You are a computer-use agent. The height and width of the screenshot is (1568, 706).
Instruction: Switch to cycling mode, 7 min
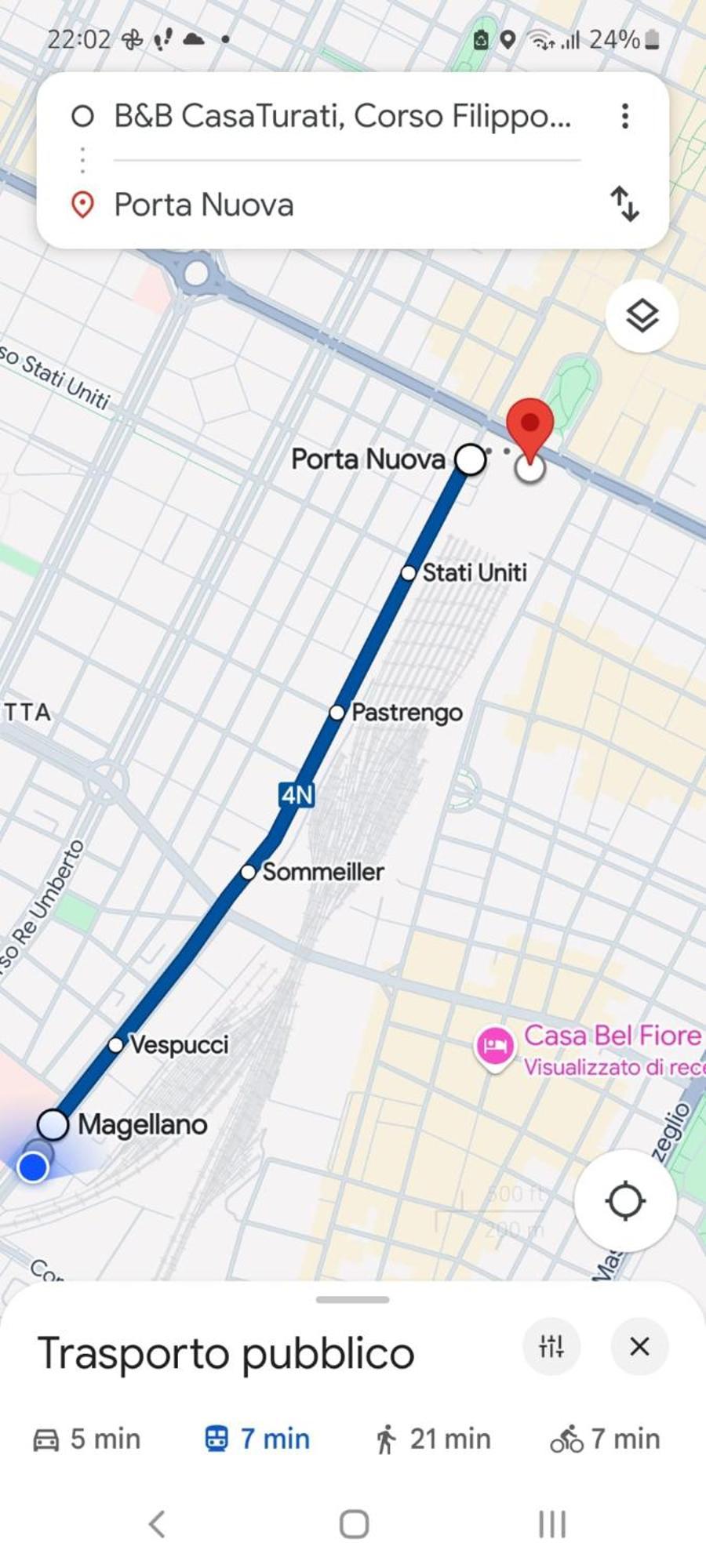[605, 1439]
